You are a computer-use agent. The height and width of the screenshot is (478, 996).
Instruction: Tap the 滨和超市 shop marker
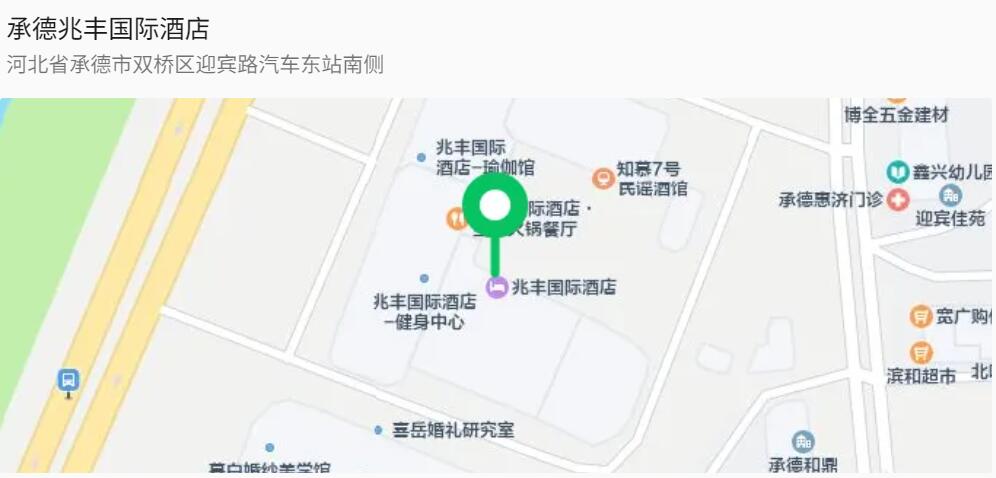(x=921, y=353)
